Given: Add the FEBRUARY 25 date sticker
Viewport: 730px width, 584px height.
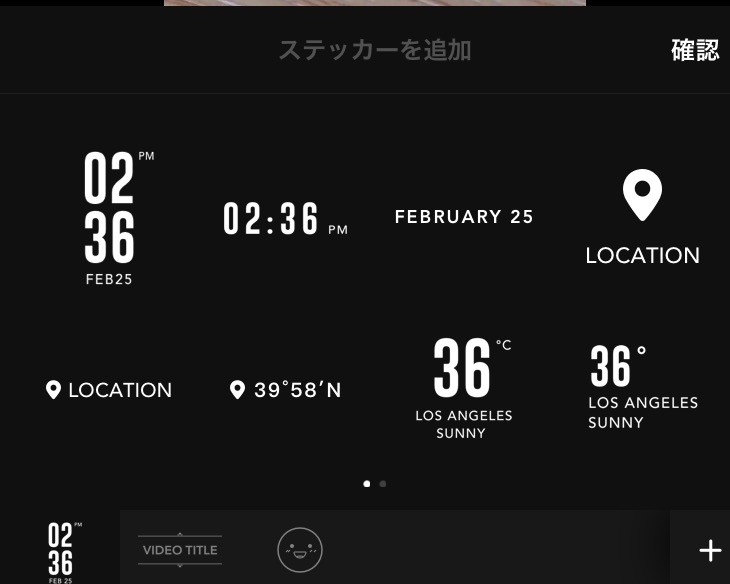Looking at the screenshot, I should (464, 217).
